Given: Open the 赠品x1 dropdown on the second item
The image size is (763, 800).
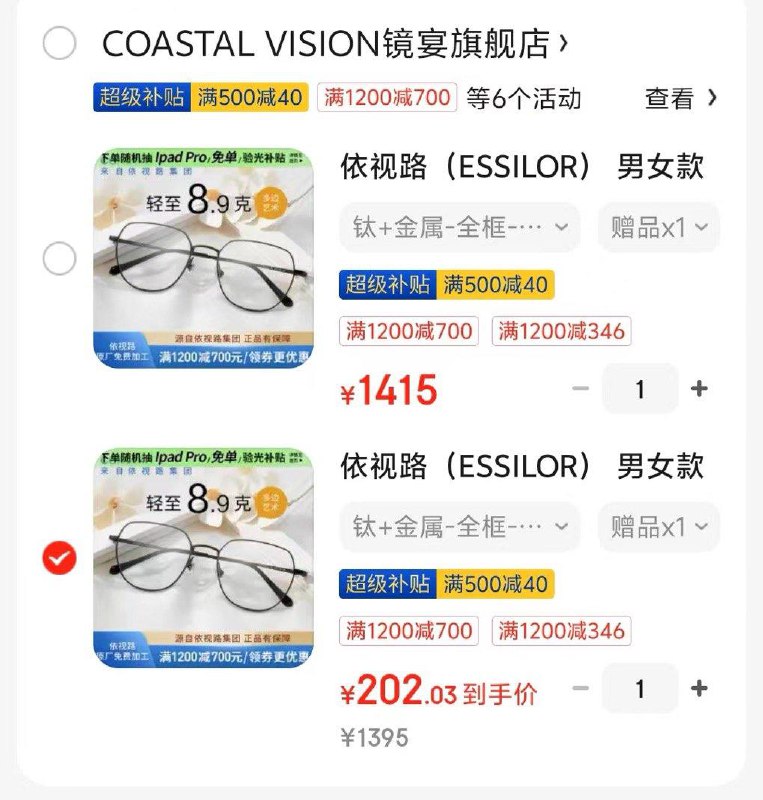Looking at the screenshot, I should (658, 526).
